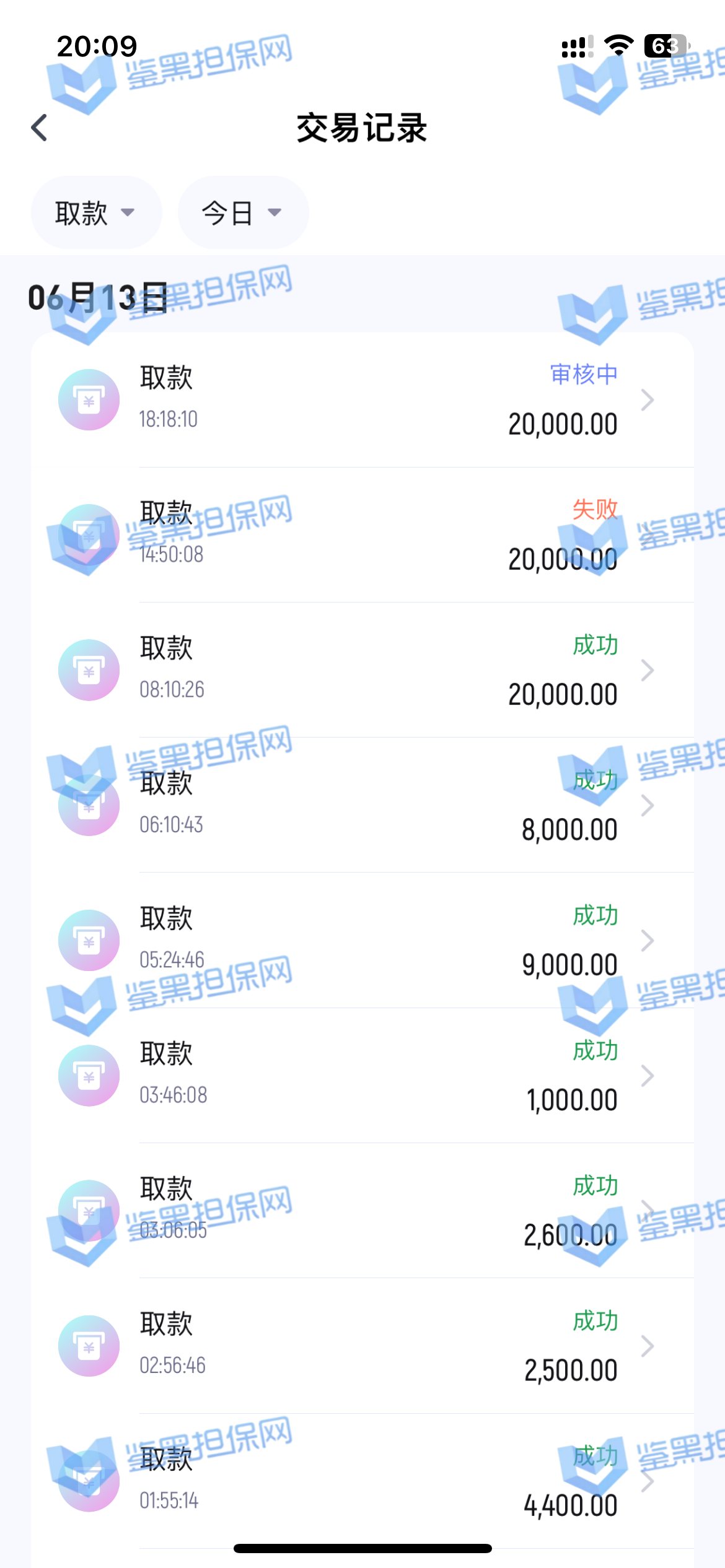Go back from the 交易记录 page

point(40,128)
